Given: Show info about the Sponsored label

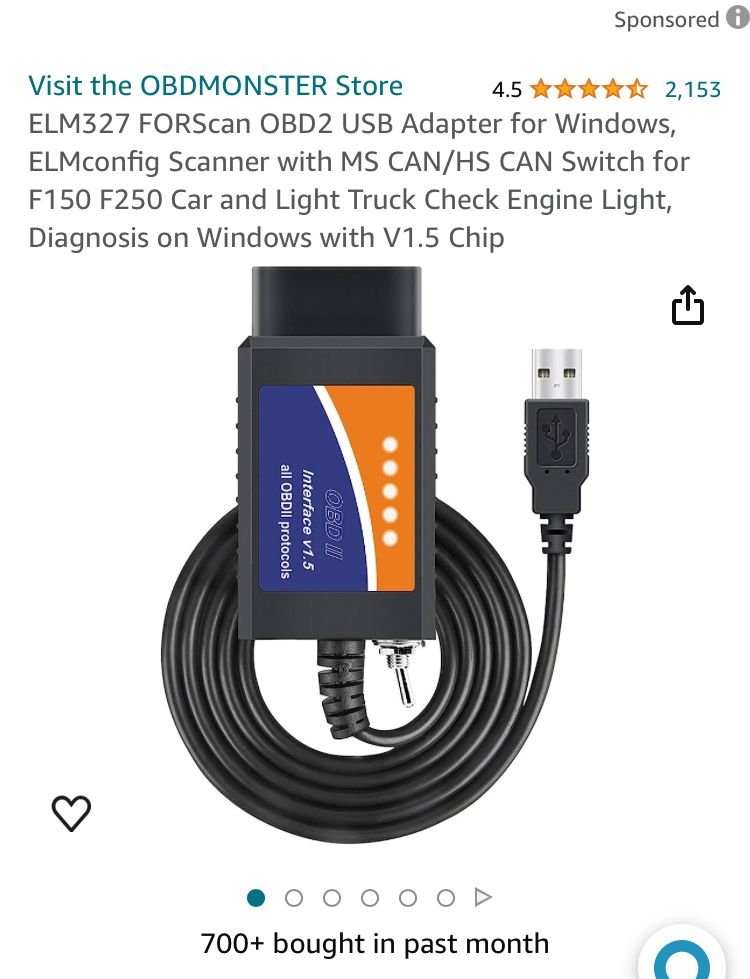Looking at the screenshot, I should [736, 18].
